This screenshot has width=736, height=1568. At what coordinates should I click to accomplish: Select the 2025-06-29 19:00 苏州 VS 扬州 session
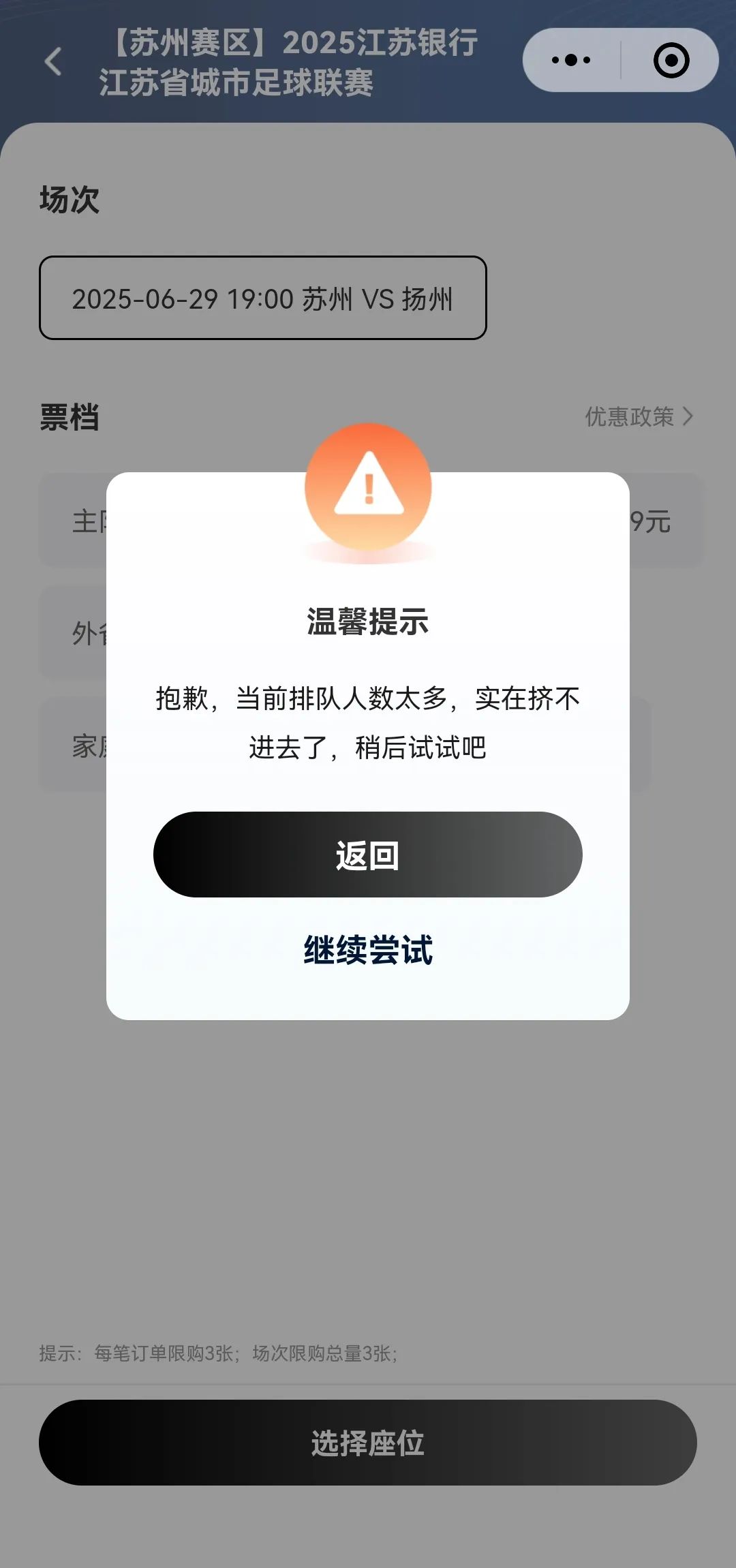coord(263,298)
